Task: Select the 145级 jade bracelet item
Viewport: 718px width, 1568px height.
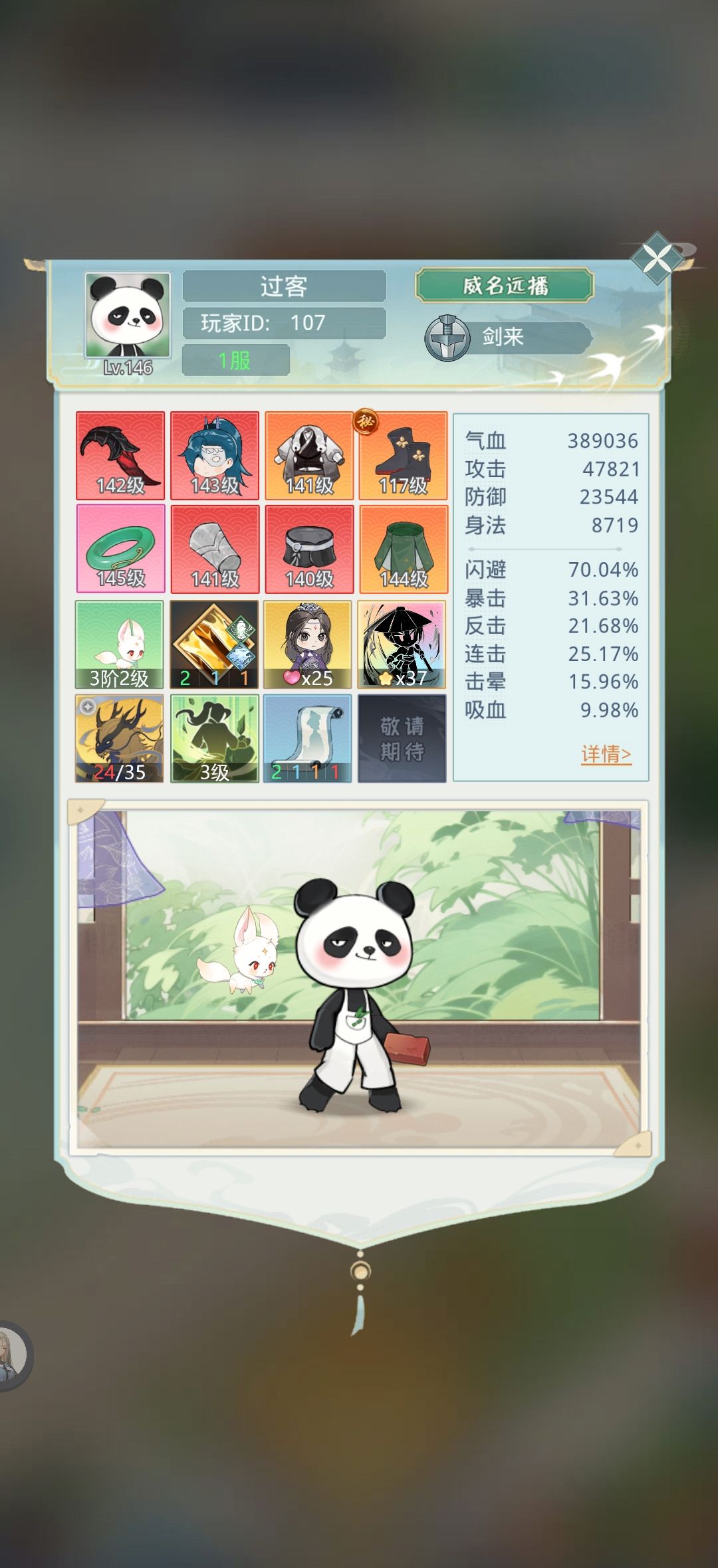Action: pyautogui.click(x=120, y=549)
